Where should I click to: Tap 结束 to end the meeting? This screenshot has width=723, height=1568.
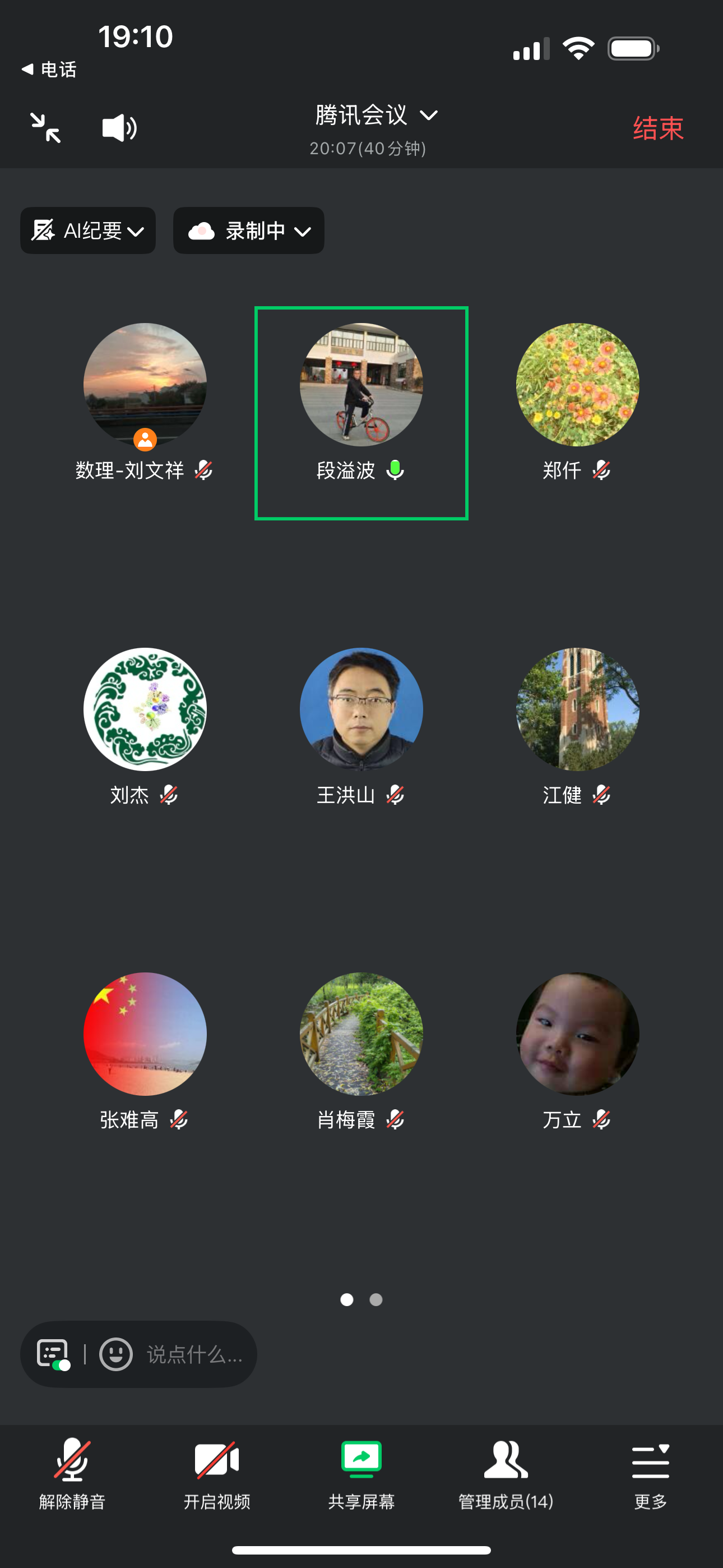click(657, 128)
